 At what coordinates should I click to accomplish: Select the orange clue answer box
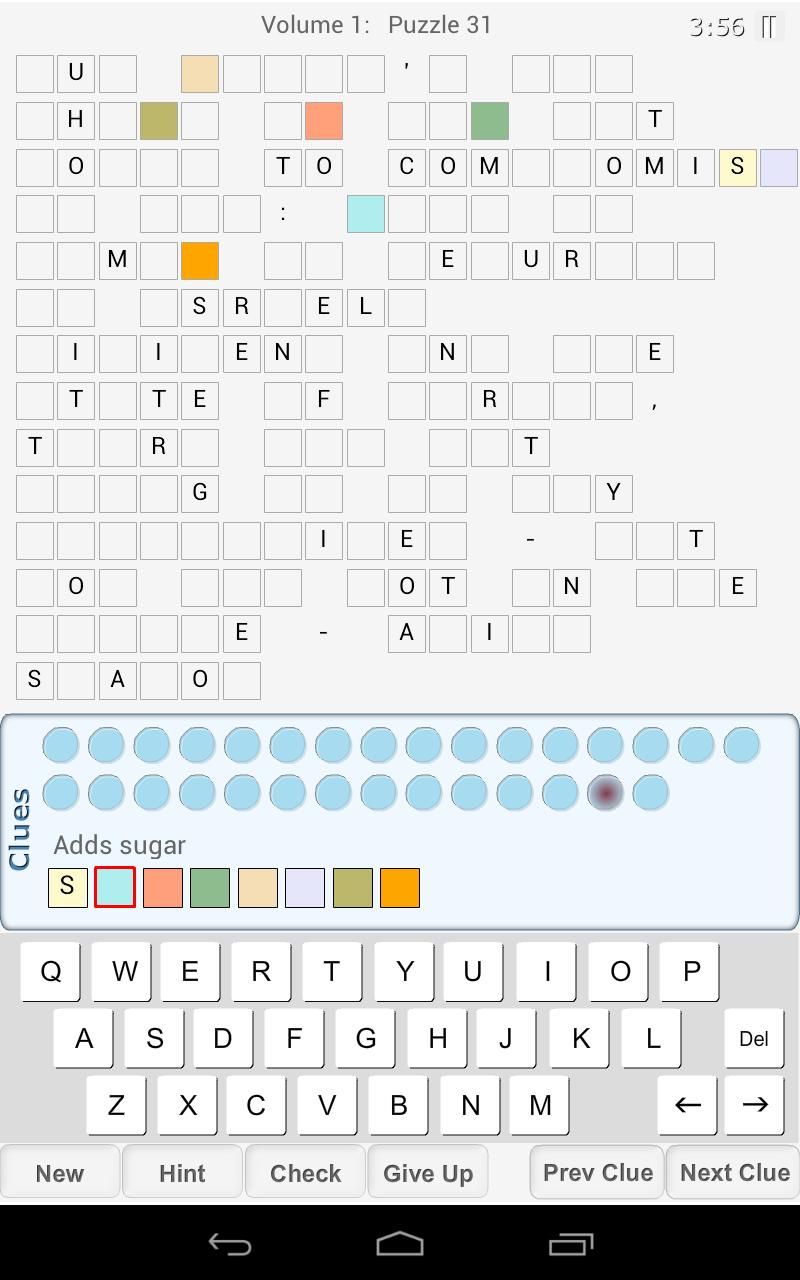tap(400, 887)
